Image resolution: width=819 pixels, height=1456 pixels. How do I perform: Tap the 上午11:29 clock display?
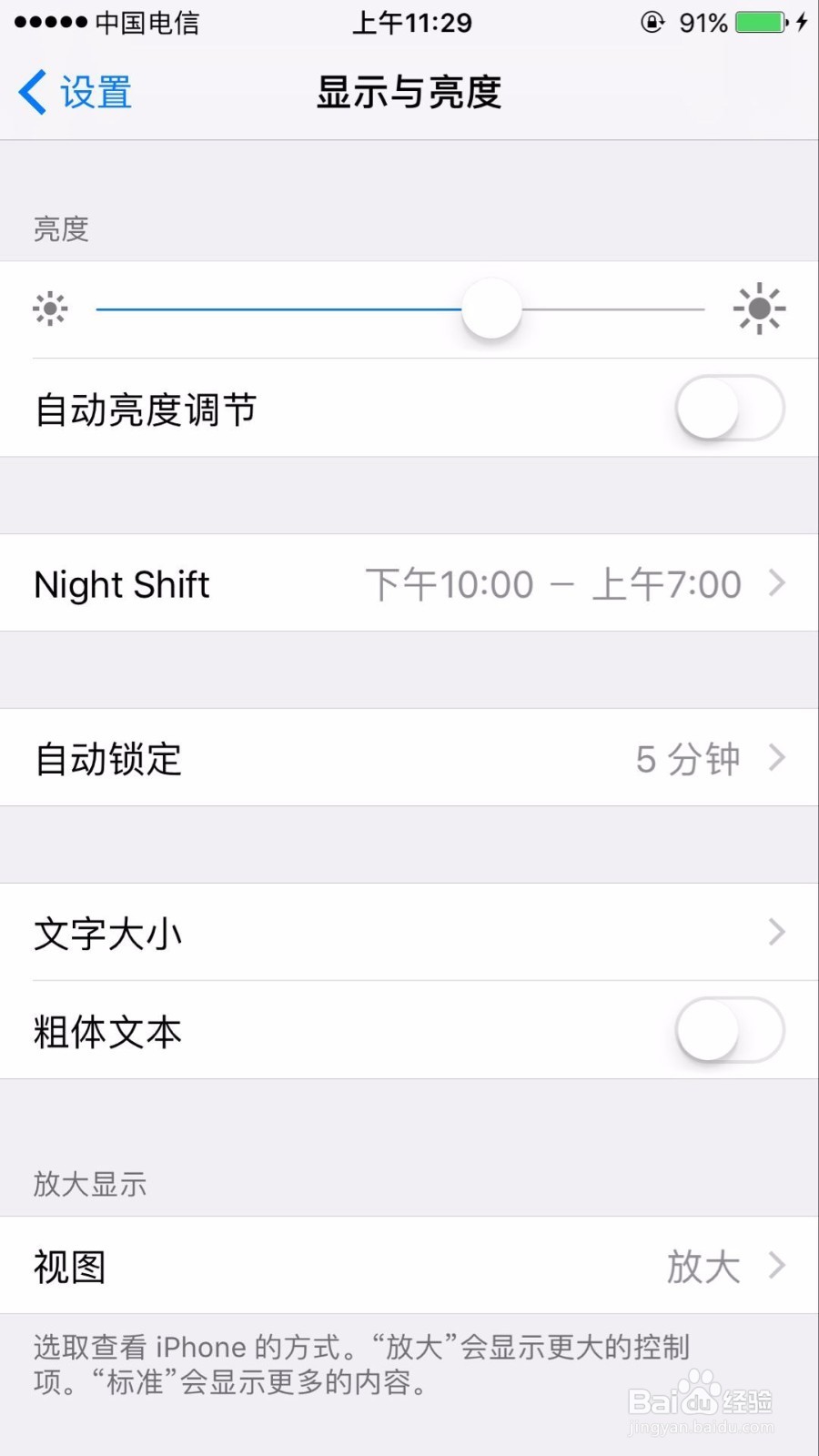coord(409,23)
